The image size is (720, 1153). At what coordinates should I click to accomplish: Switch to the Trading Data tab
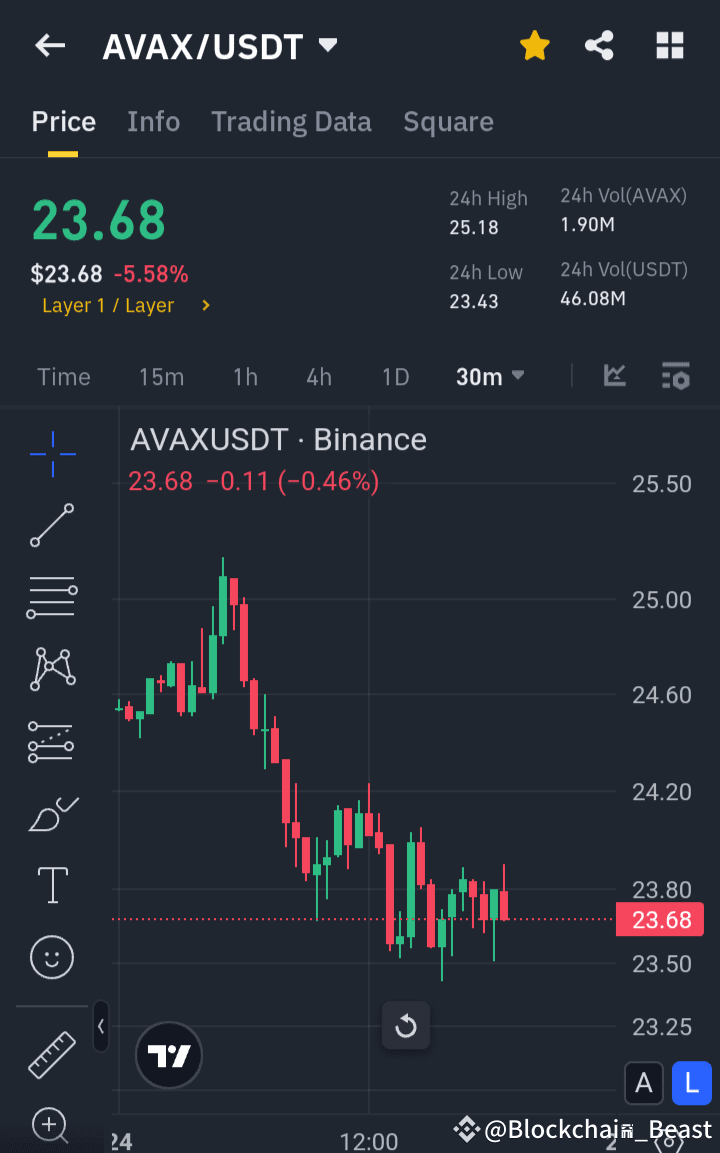coord(291,121)
